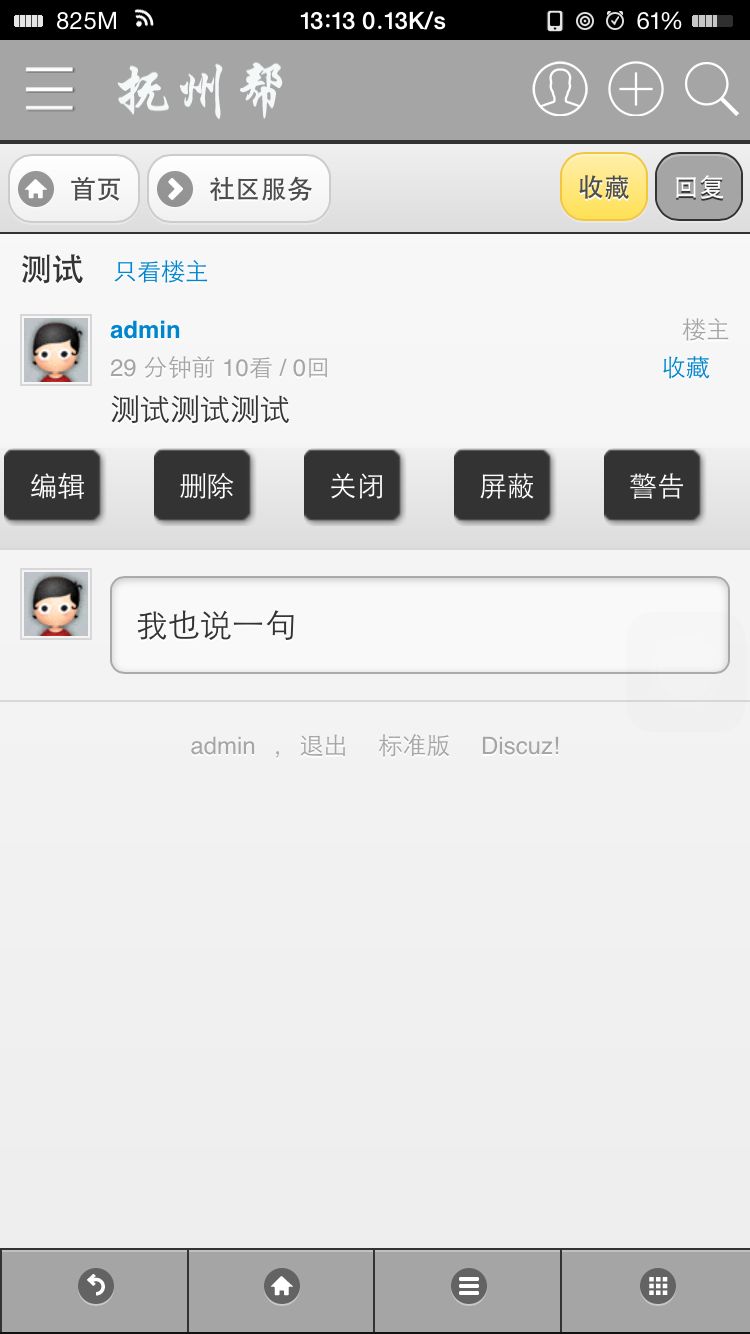Tap the plus icon to post

click(636, 89)
